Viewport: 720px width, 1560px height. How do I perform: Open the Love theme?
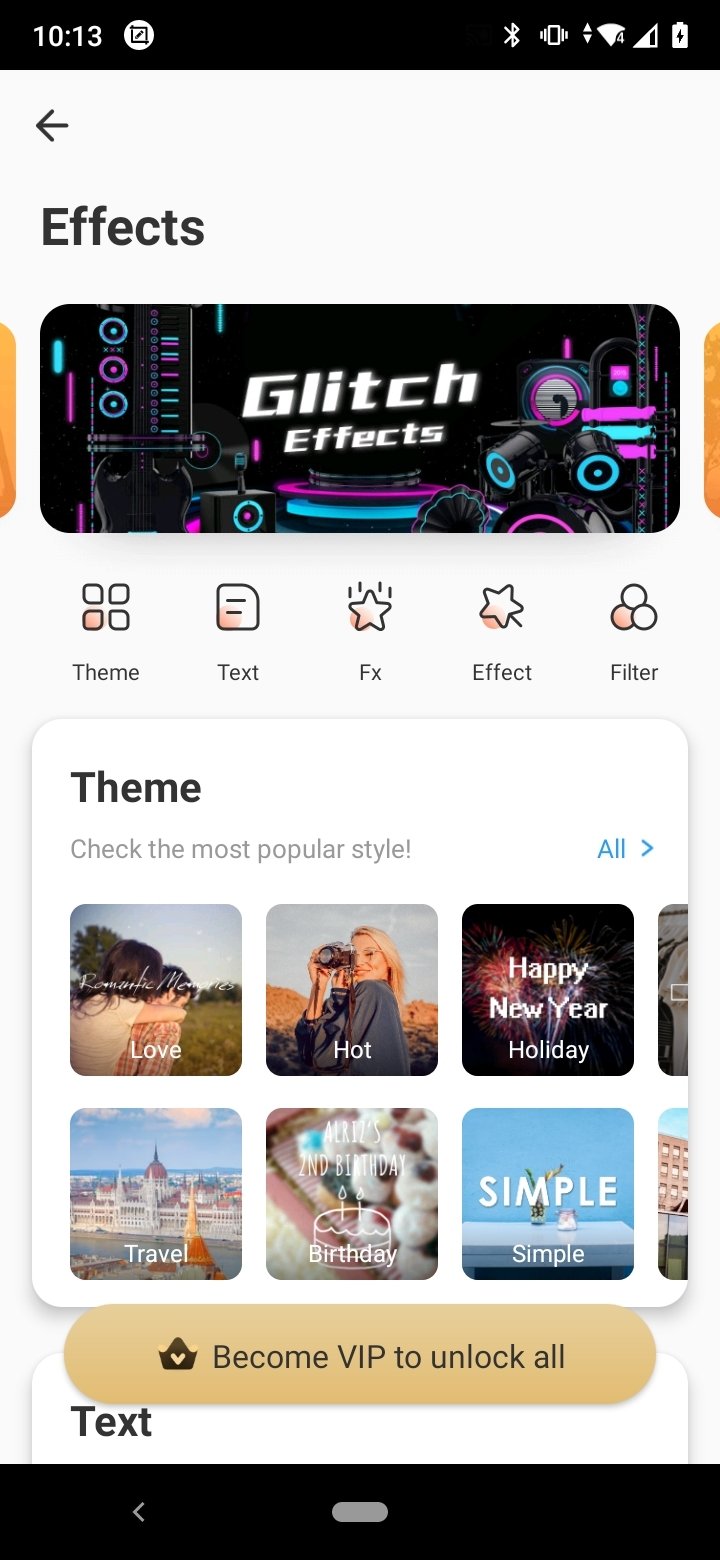pyautogui.click(x=156, y=990)
